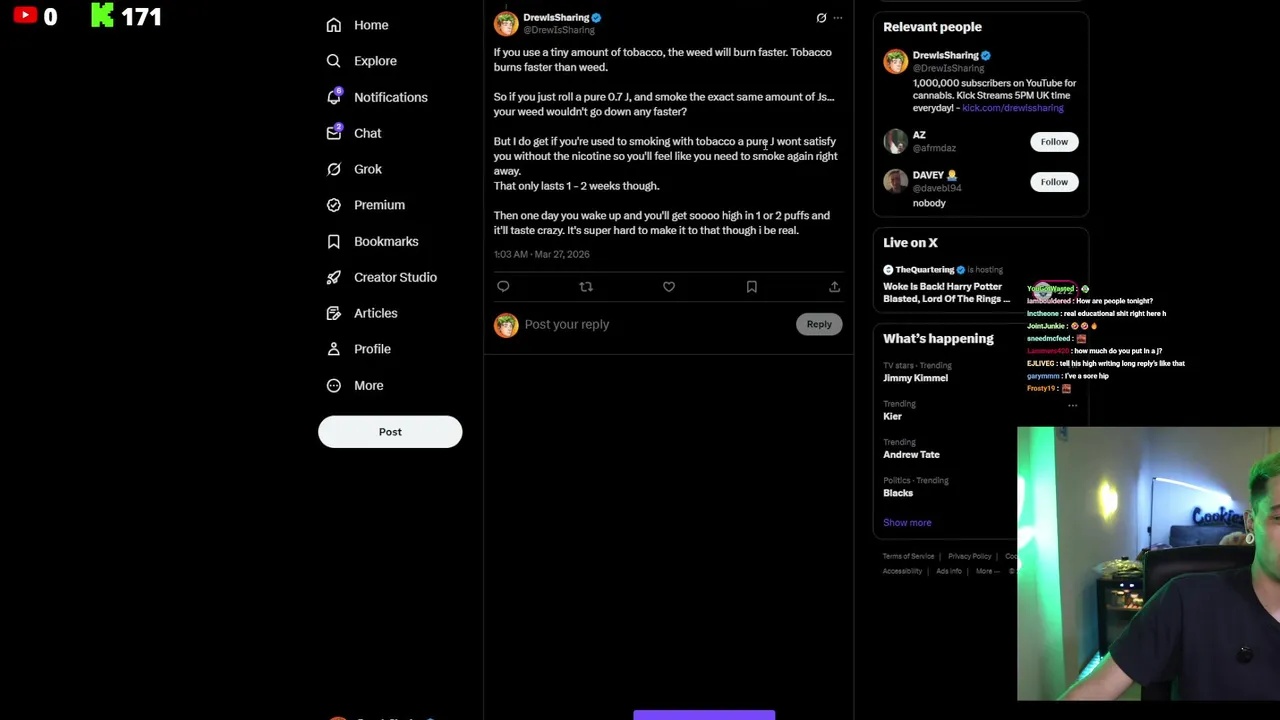Compose a new Post
Image resolution: width=1280 pixels, height=720 pixels.
pyautogui.click(x=390, y=432)
